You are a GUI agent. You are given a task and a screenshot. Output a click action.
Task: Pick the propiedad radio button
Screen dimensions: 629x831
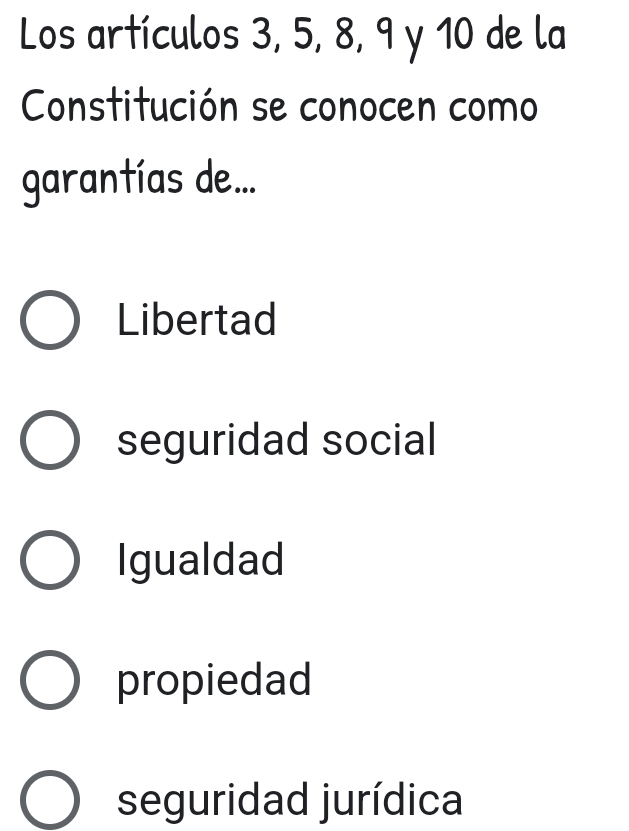(x=49, y=680)
